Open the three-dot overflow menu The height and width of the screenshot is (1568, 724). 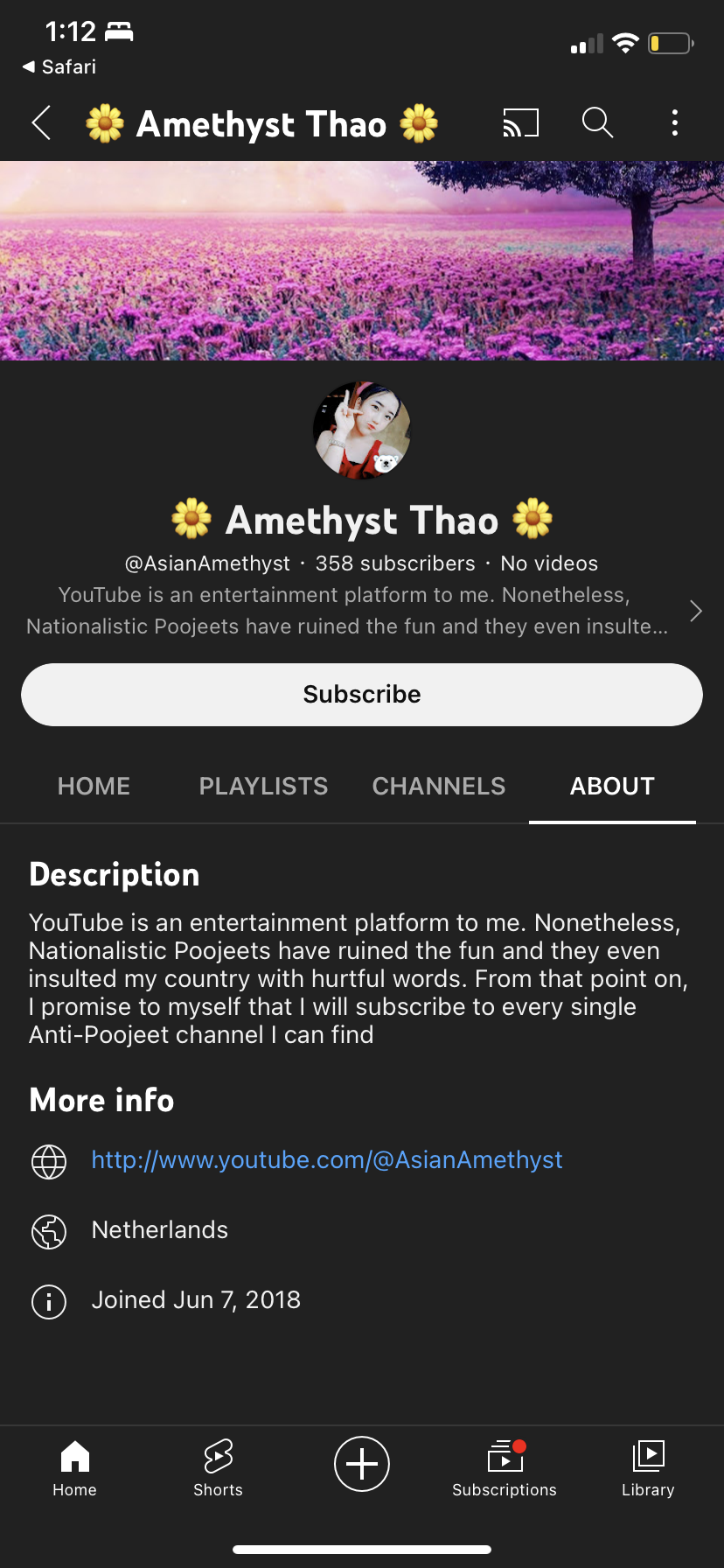pyautogui.click(x=674, y=123)
